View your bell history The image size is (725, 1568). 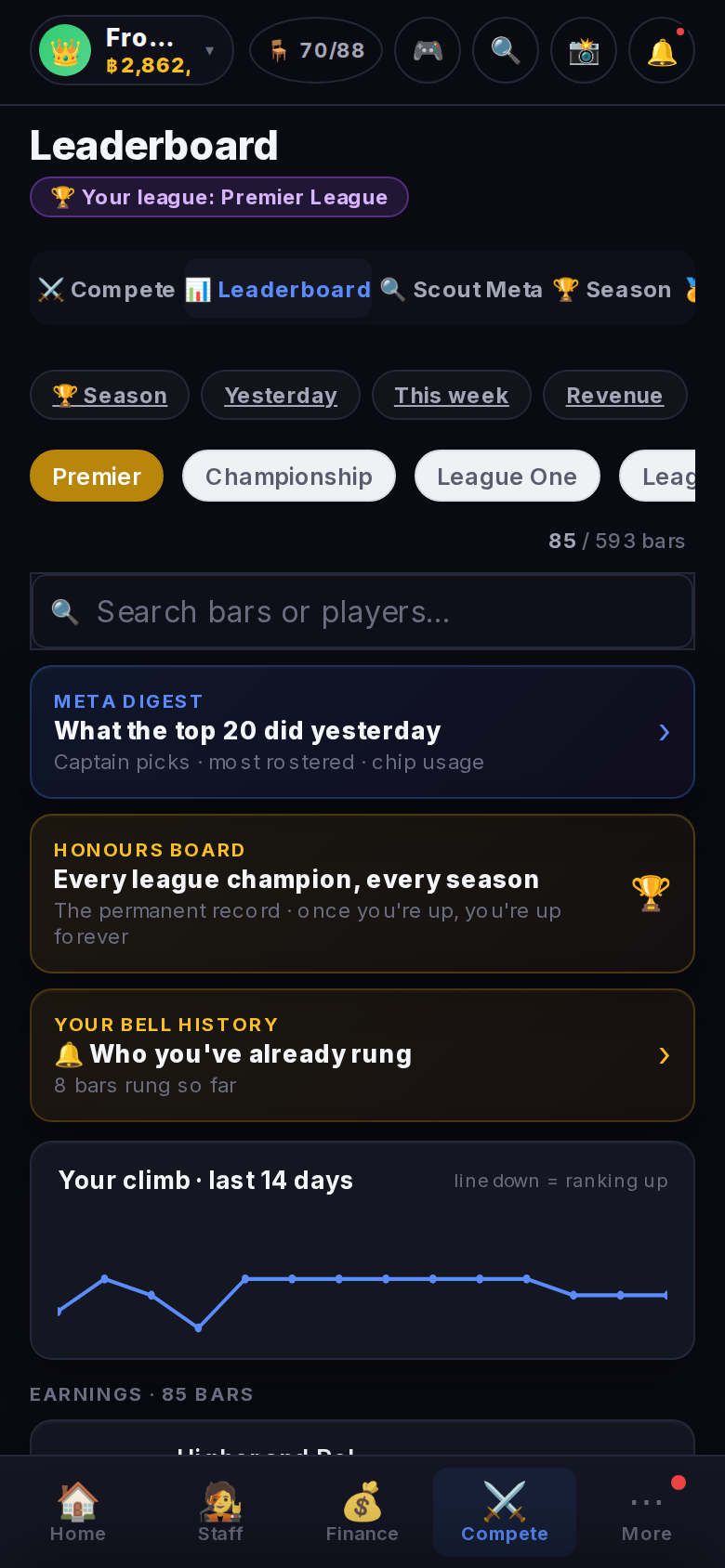click(x=362, y=1055)
